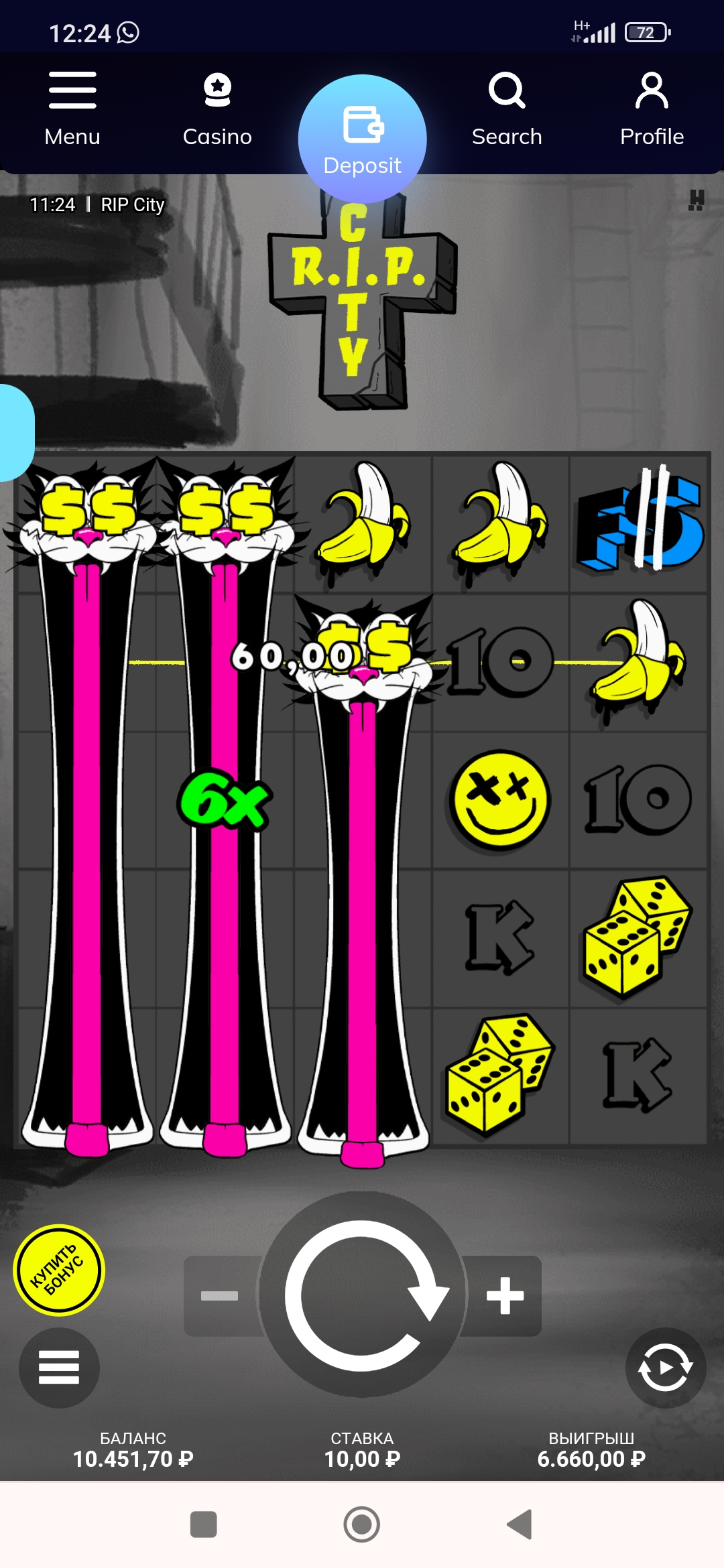The height and width of the screenshot is (1568, 724).
Task: Return to the home screen
Action: 362,1524
